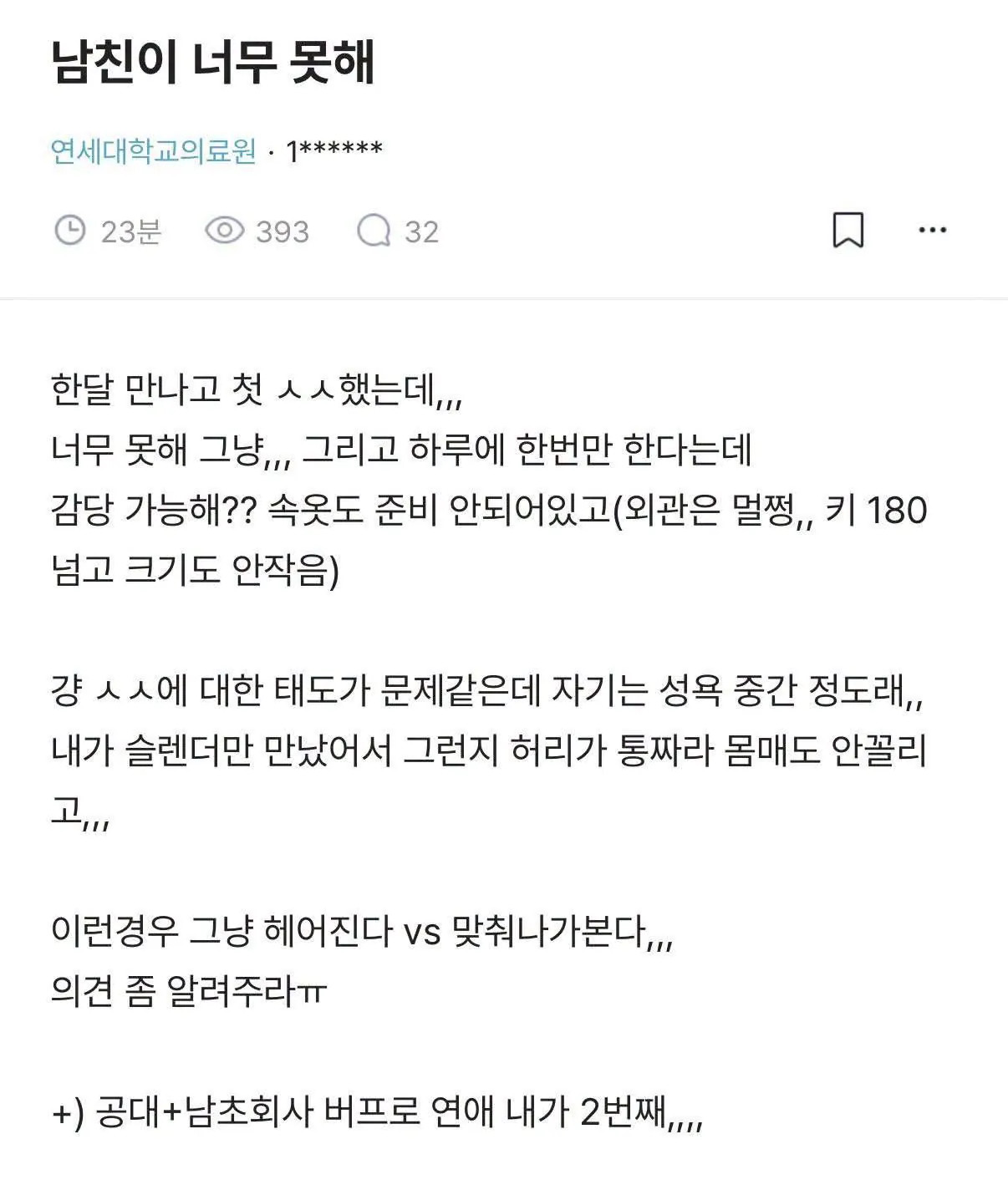Open the 연세대학교의료원 company link
Screen dimensions: 1008x1190
click(154, 151)
